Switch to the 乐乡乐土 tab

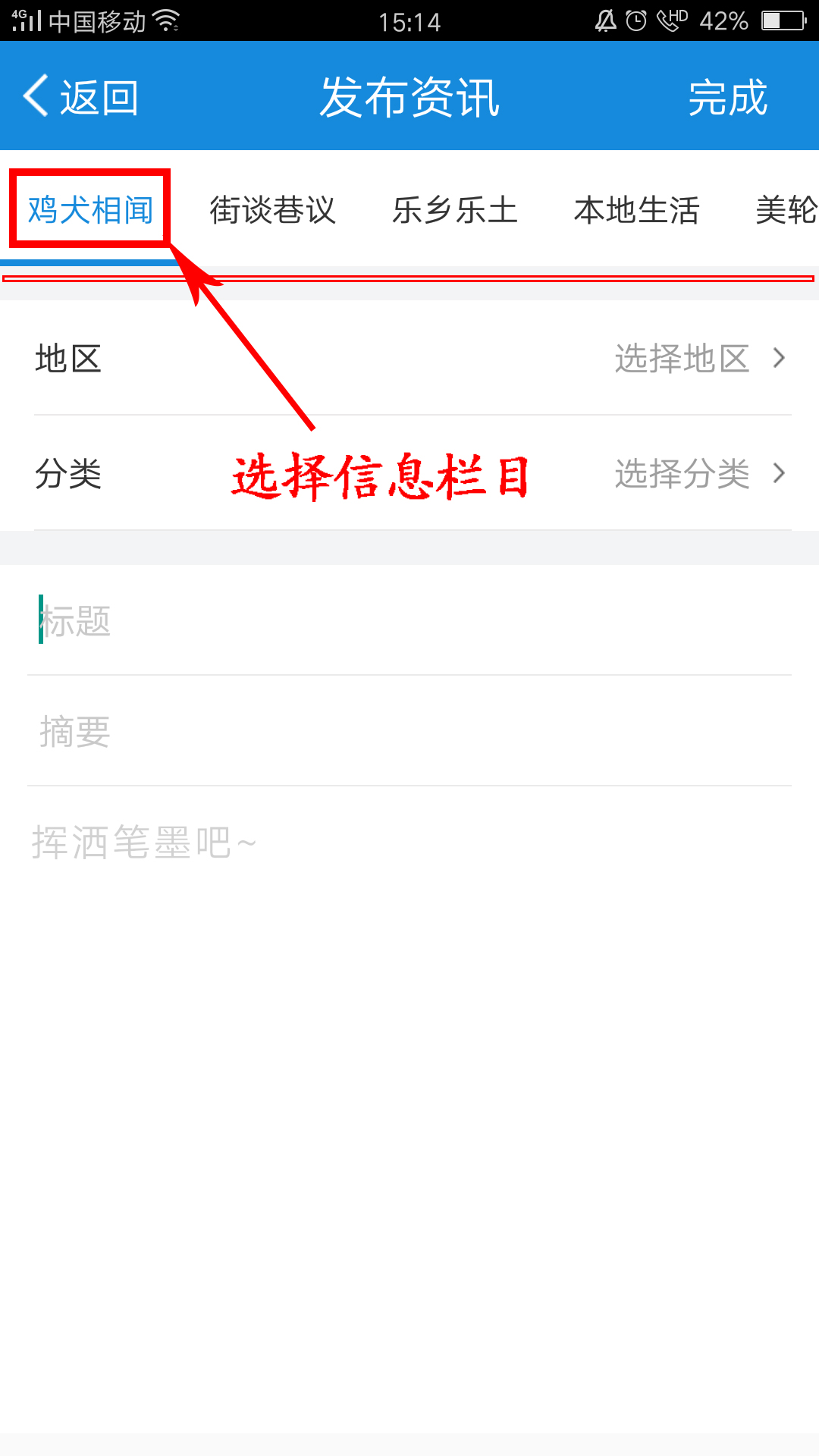click(x=454, y=210)
